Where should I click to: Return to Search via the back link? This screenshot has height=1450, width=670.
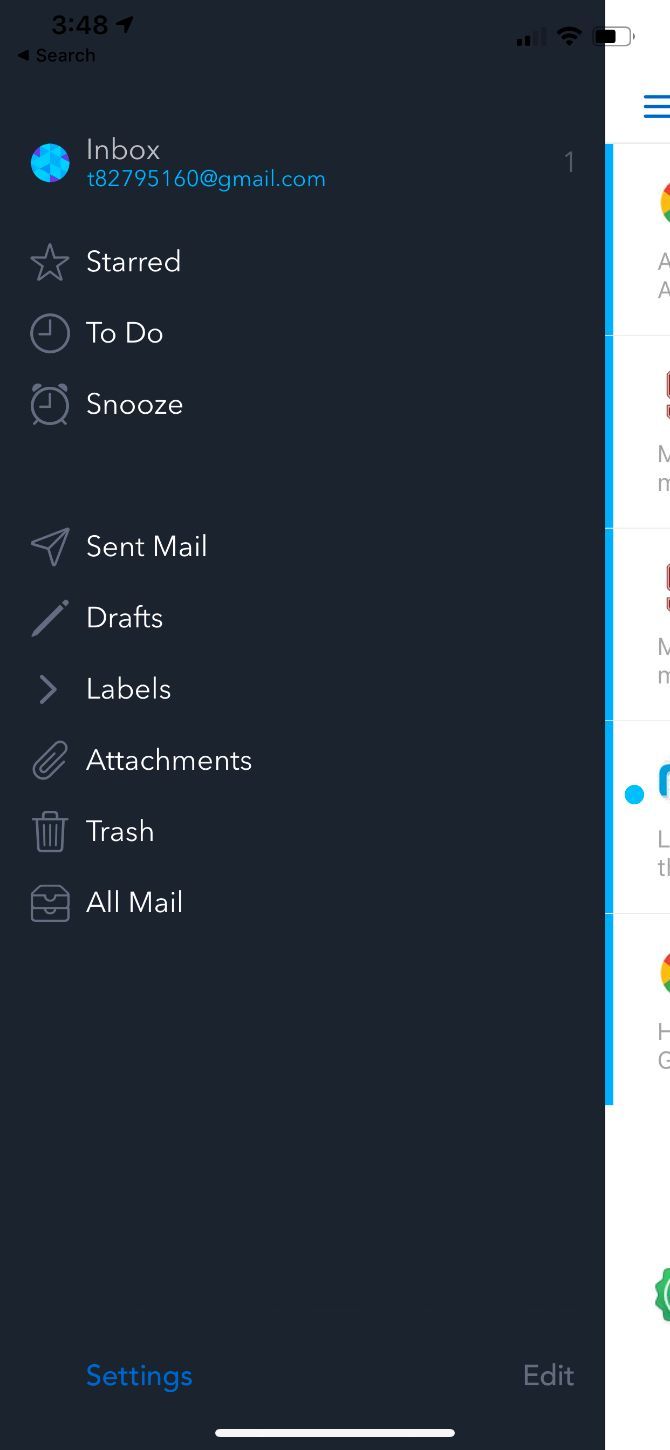(56, 56)
